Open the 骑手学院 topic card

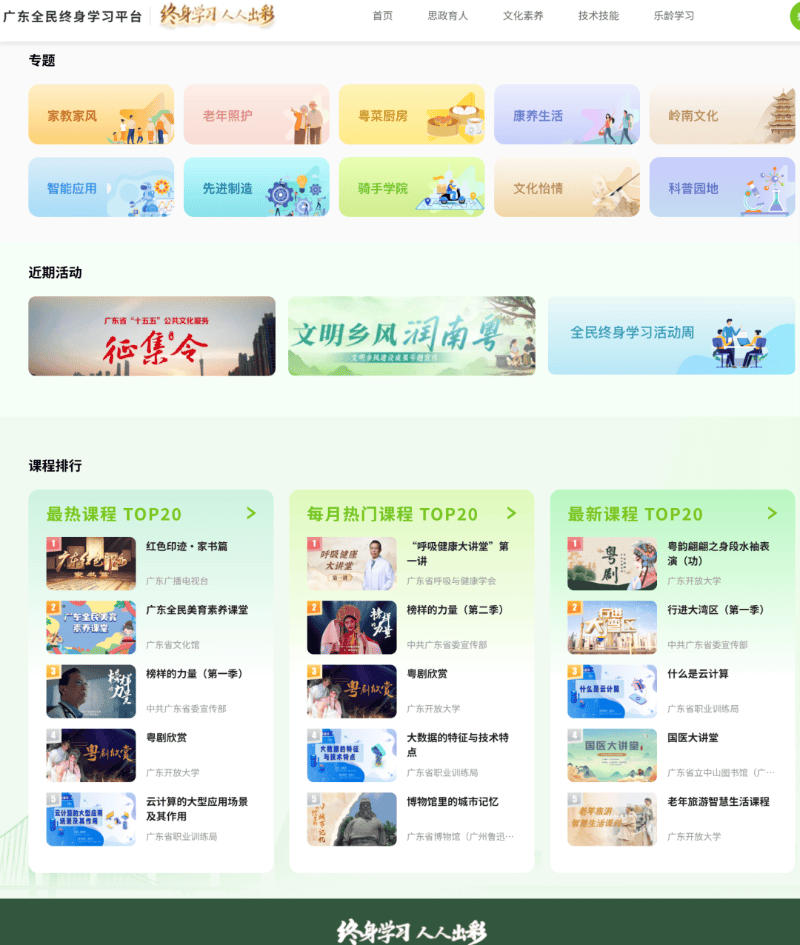coord(411,187)
